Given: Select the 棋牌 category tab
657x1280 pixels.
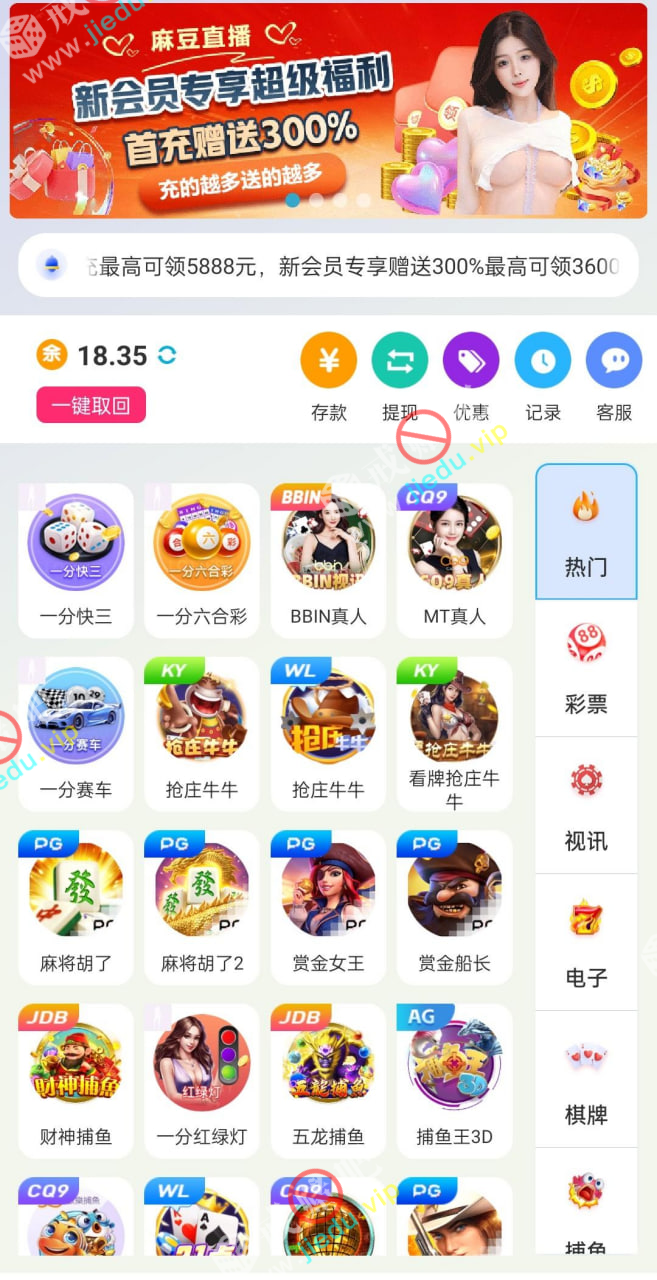Looking at the screenshot, I should click(586, 1079).
